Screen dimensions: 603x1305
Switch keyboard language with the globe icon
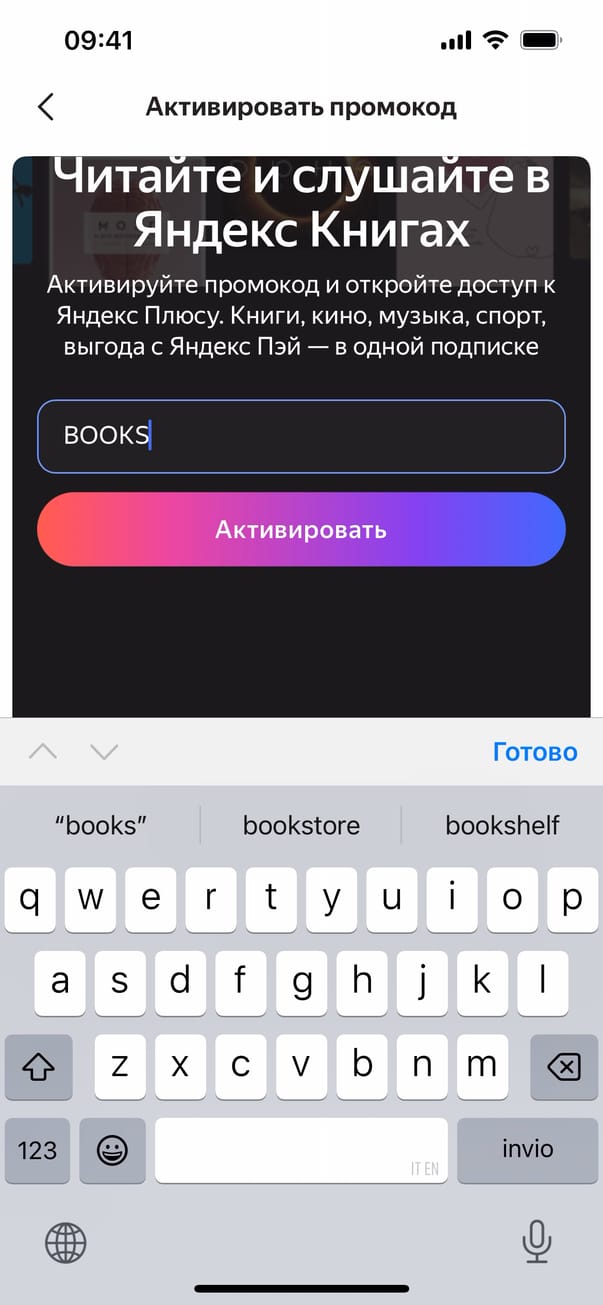click(66, 1243)
